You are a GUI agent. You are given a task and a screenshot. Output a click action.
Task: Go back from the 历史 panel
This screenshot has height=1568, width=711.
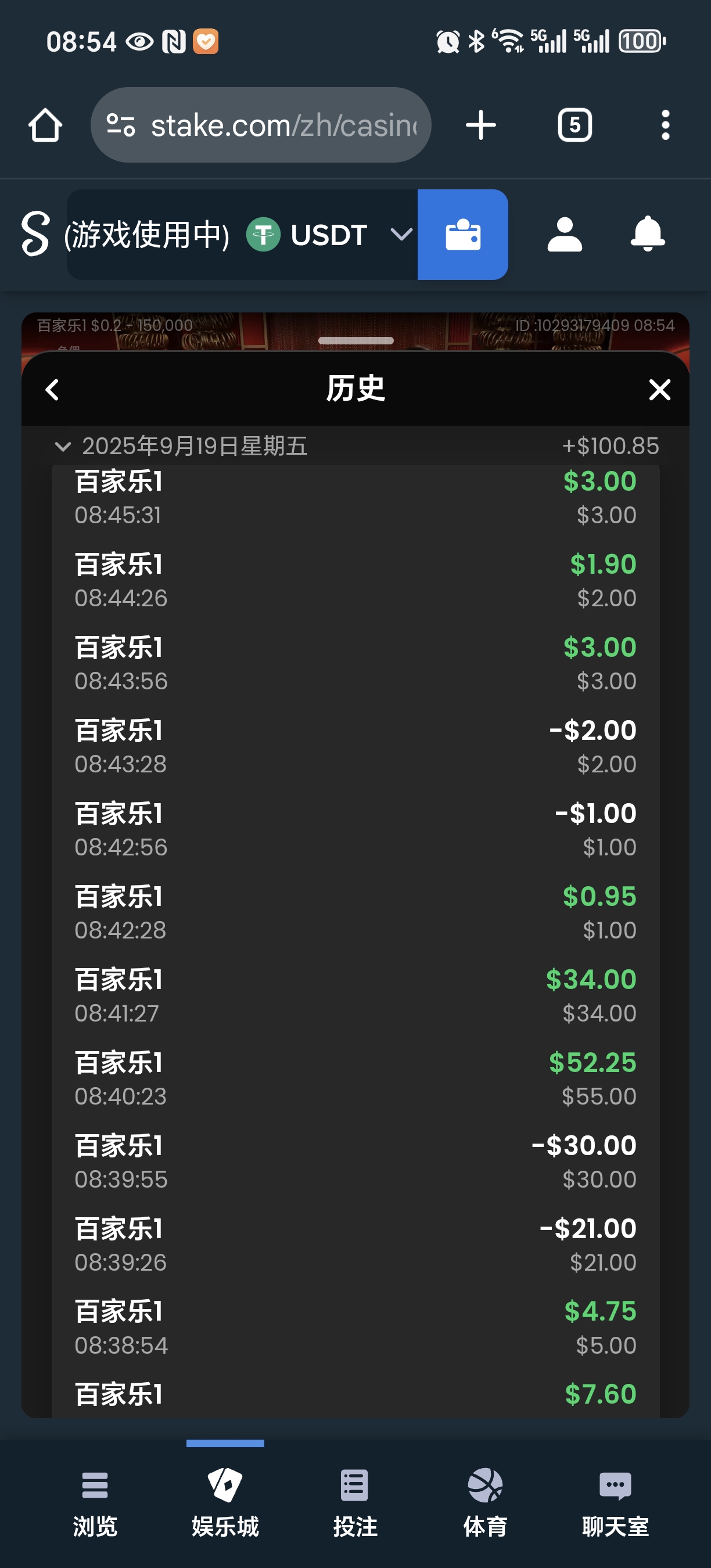tap(52, 390)
